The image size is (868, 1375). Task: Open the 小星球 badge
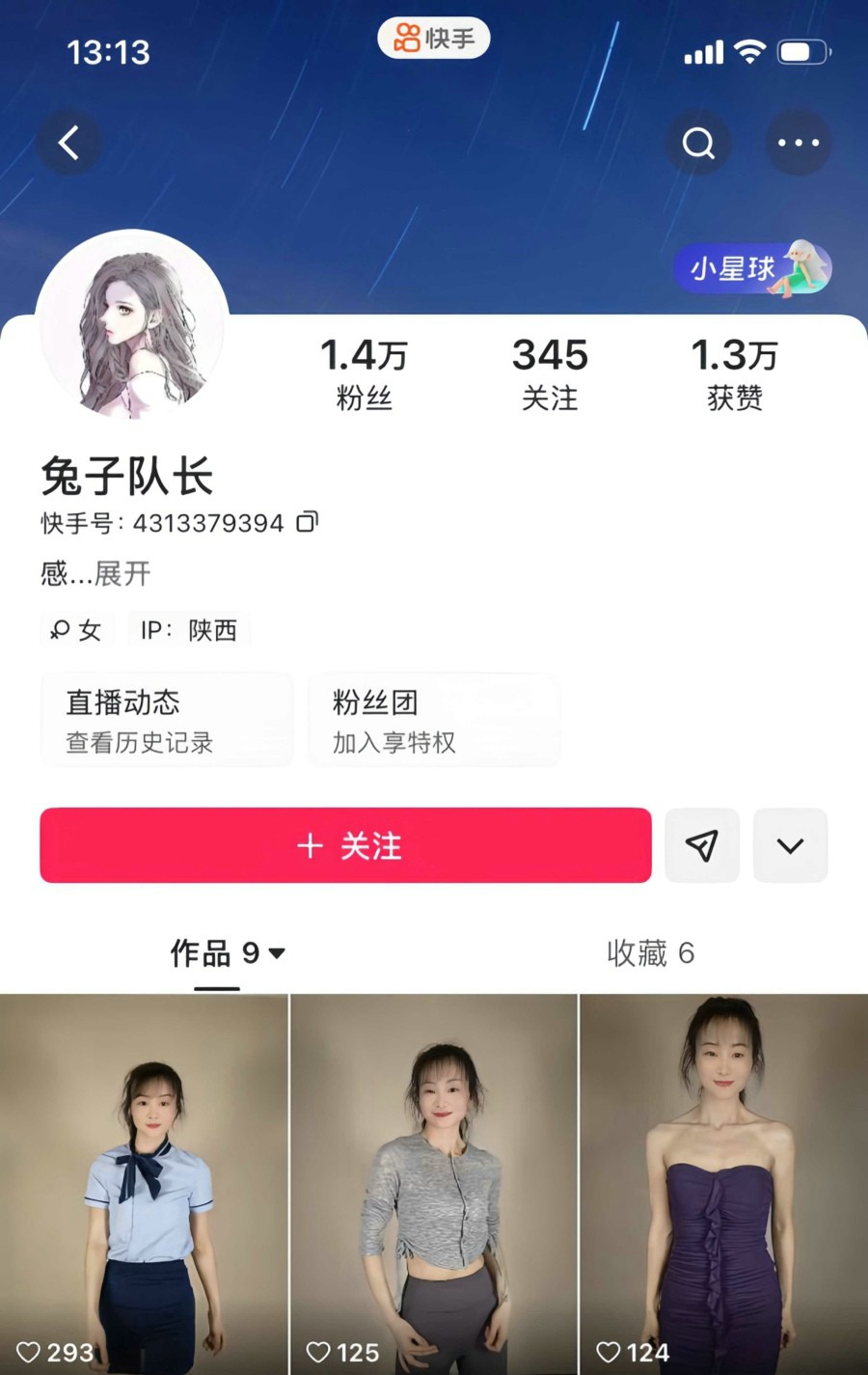tap(752, 267)
